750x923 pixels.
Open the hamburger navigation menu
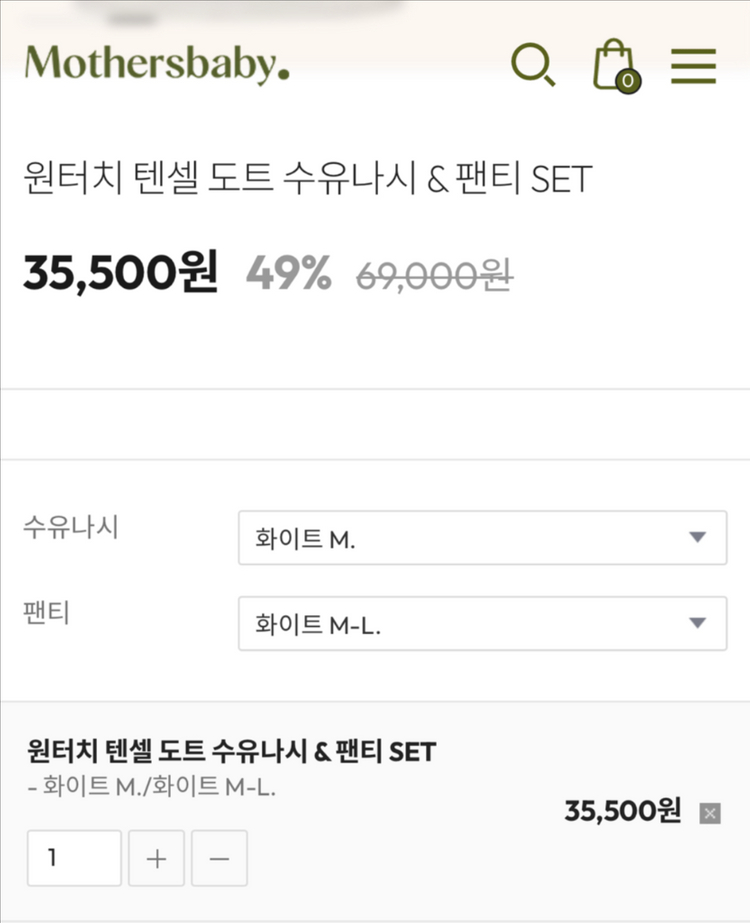coord(693,66)
